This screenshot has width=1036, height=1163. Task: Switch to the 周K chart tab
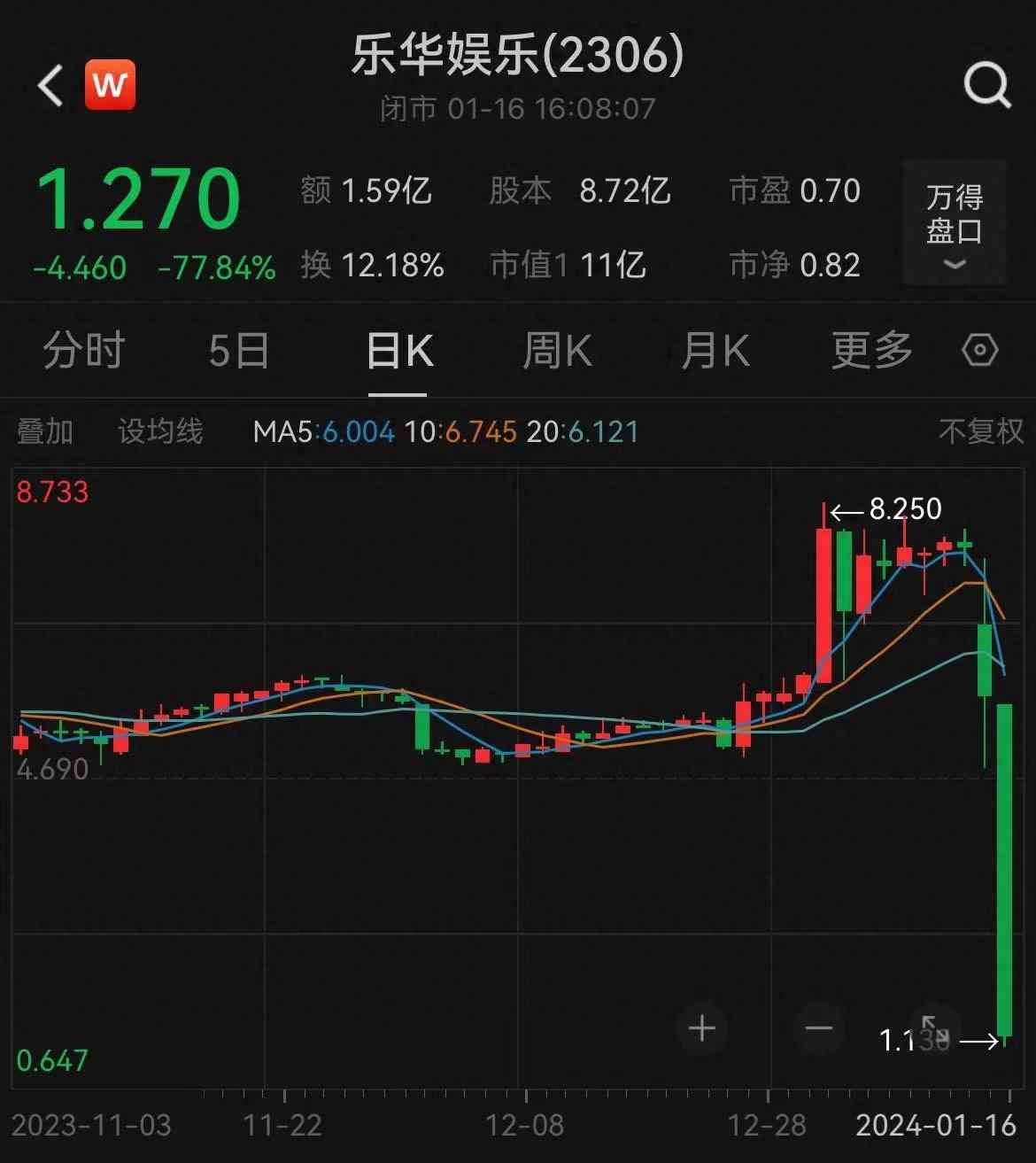coord(557,351)
